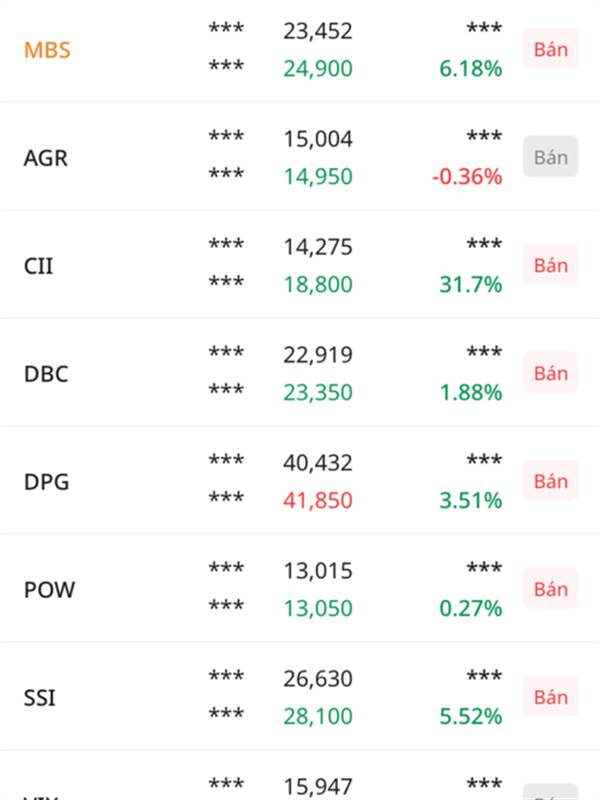This screenshot has height=800, width=600.
Task: Tap the Bán button next to DBC
Action: coord(550,373)
